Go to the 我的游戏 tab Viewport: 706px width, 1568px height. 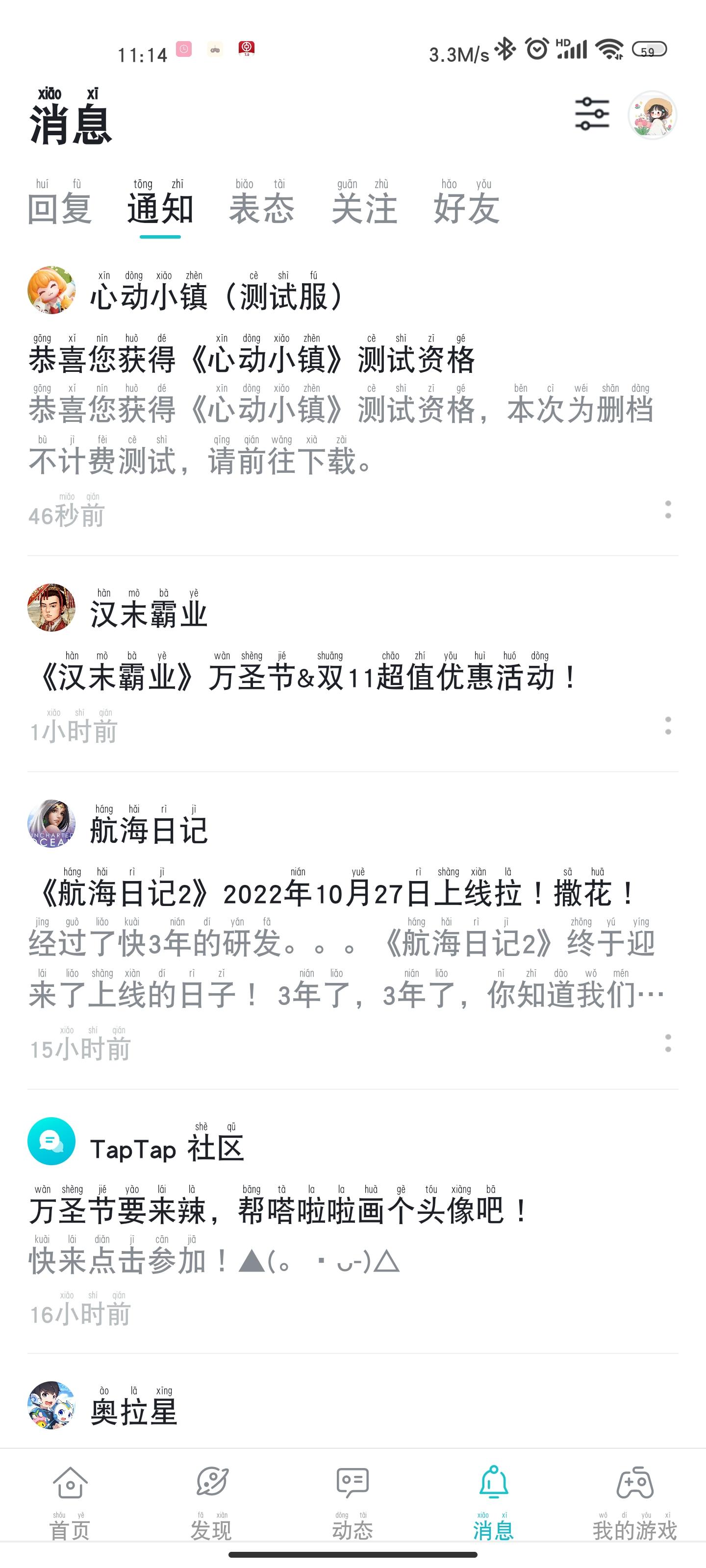[x=635, y=1502]
